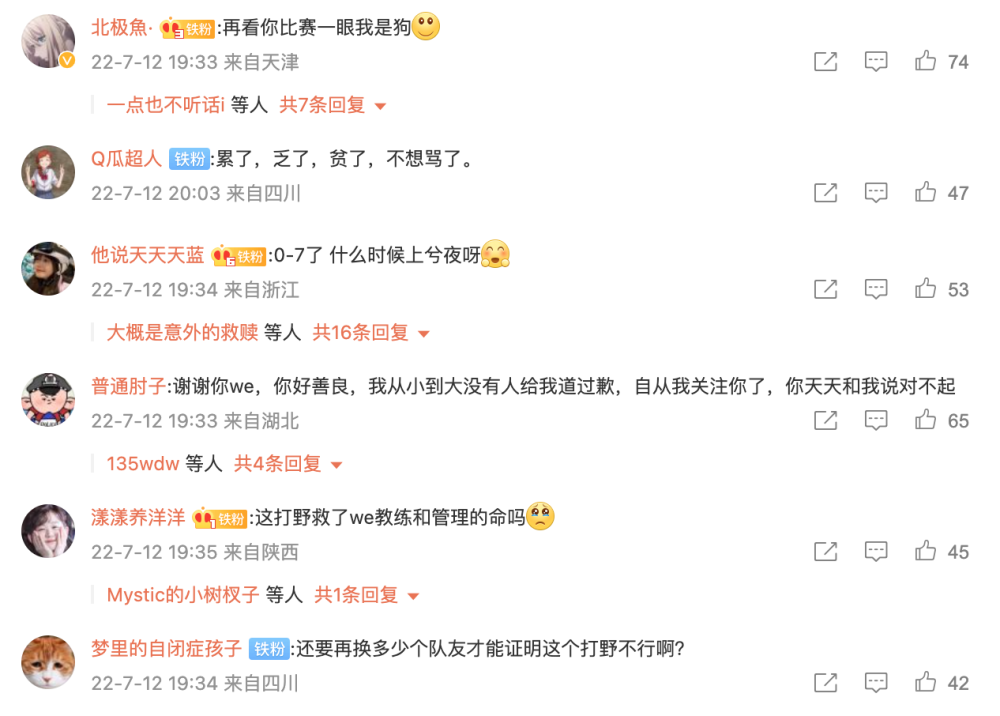Open 普通肘子's profile name
Viewport: 1000px width, 716px height.
pos(128,386)
